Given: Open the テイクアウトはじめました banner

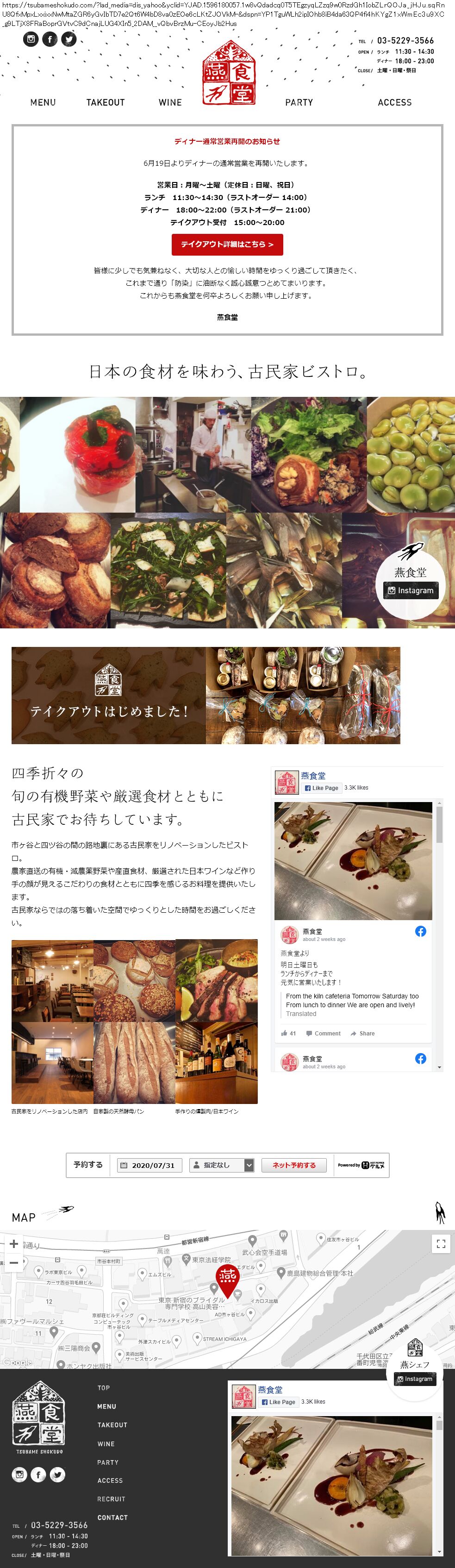Looking at the screenshot, I should click(x=206, y=695).
